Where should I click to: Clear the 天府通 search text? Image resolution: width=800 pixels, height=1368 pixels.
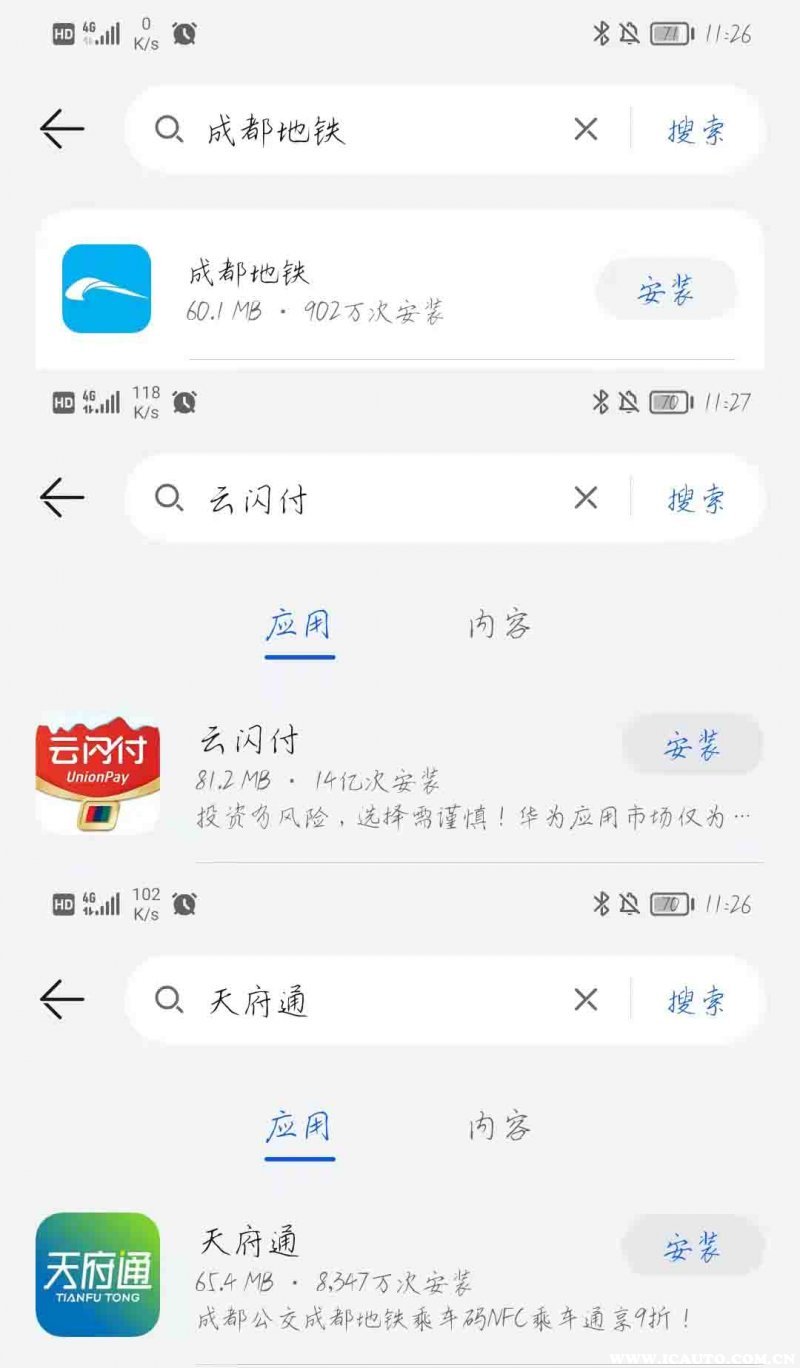pos(586,1000)
